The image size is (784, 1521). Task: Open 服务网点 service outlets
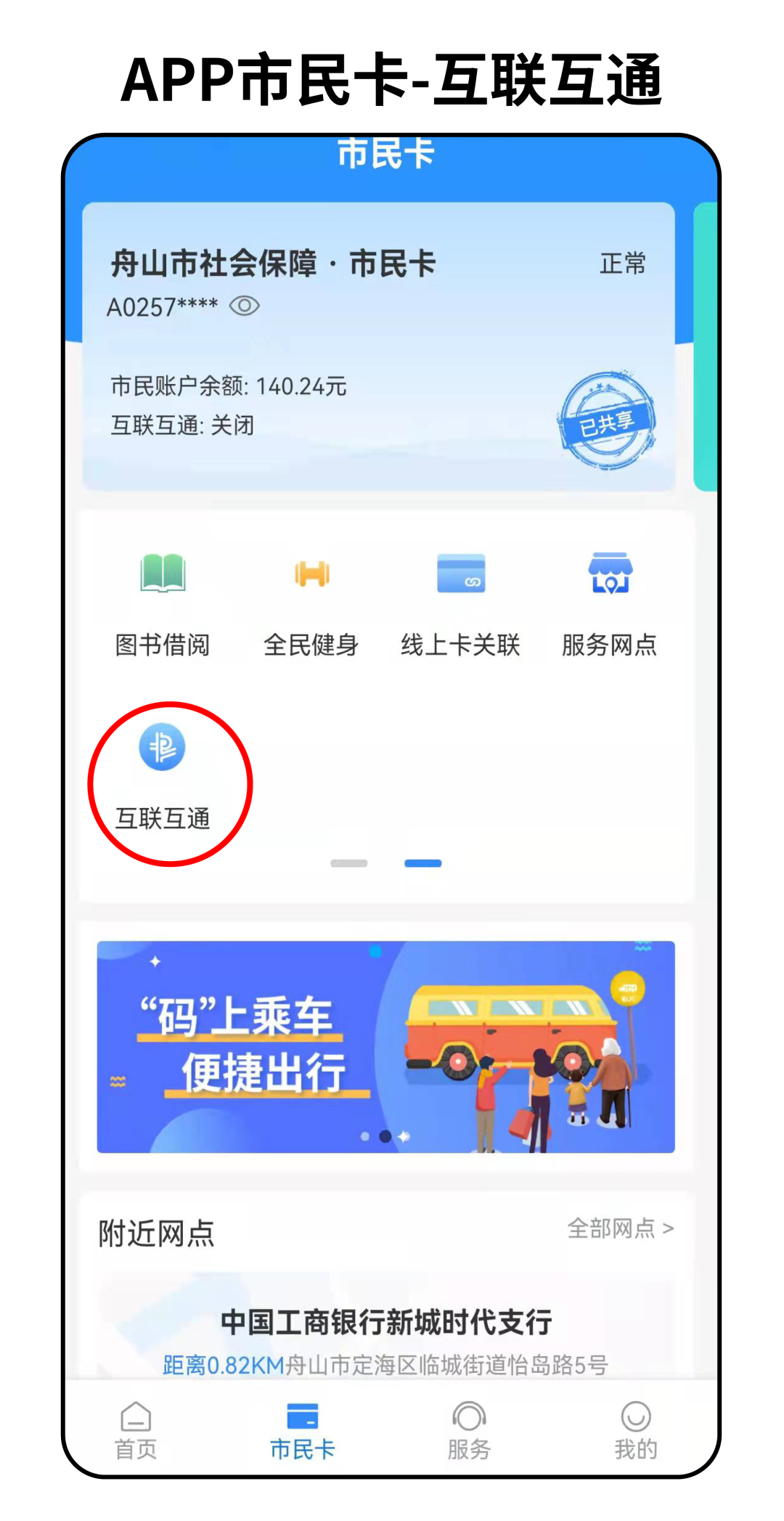(x=610, y=604)
